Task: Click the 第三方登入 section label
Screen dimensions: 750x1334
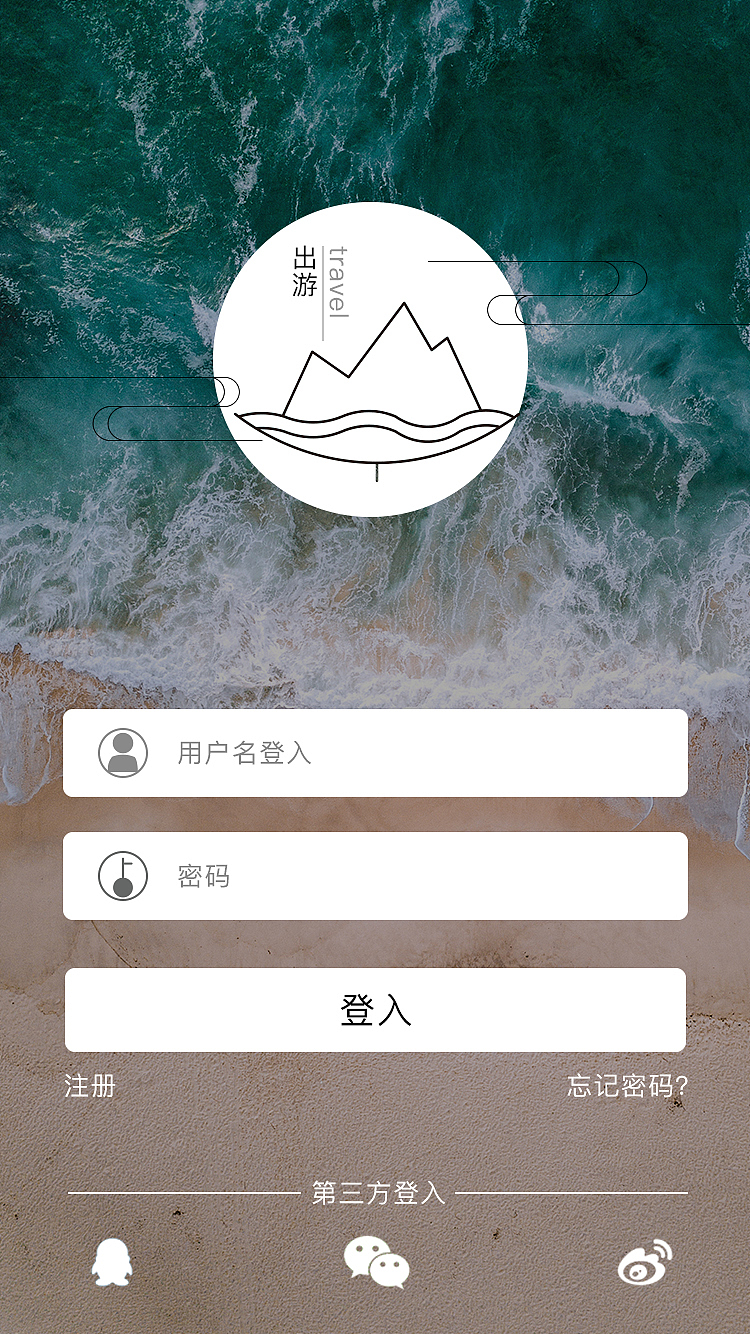Action: 375,1193
